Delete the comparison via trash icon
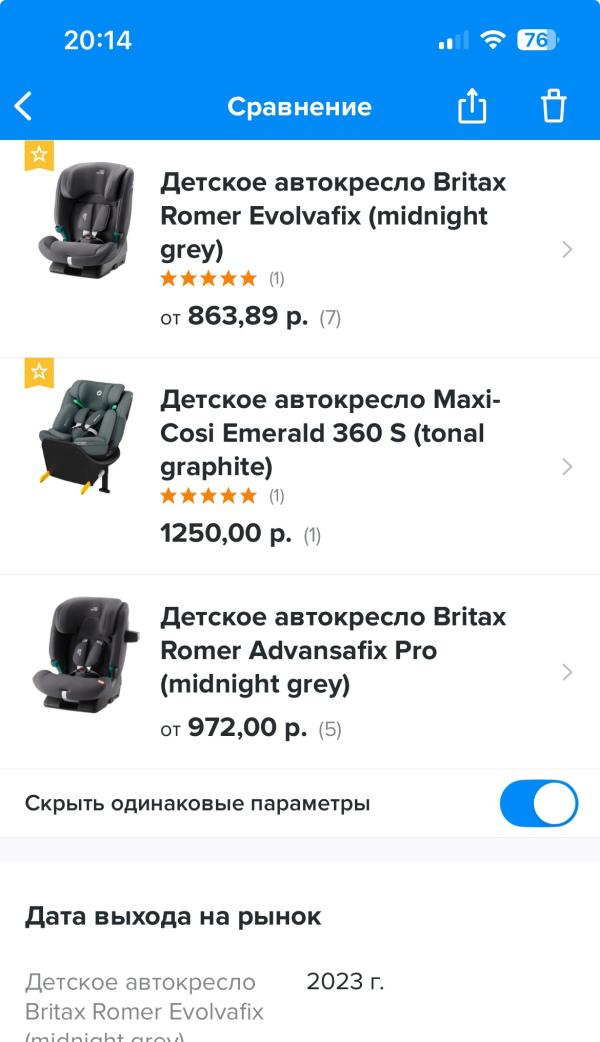The image size is (600, 1042). [x=554, y=106]
